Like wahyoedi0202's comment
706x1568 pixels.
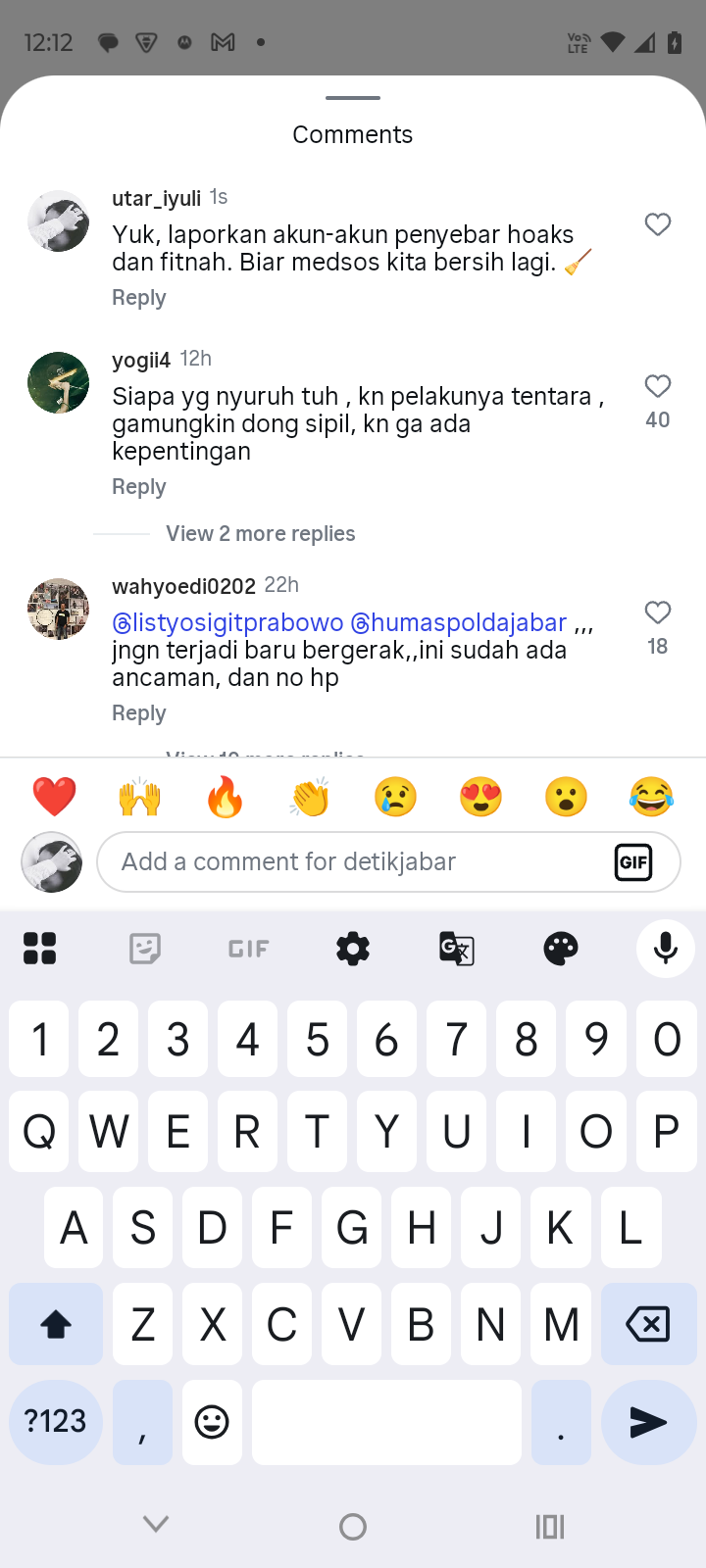coord(657,612)
